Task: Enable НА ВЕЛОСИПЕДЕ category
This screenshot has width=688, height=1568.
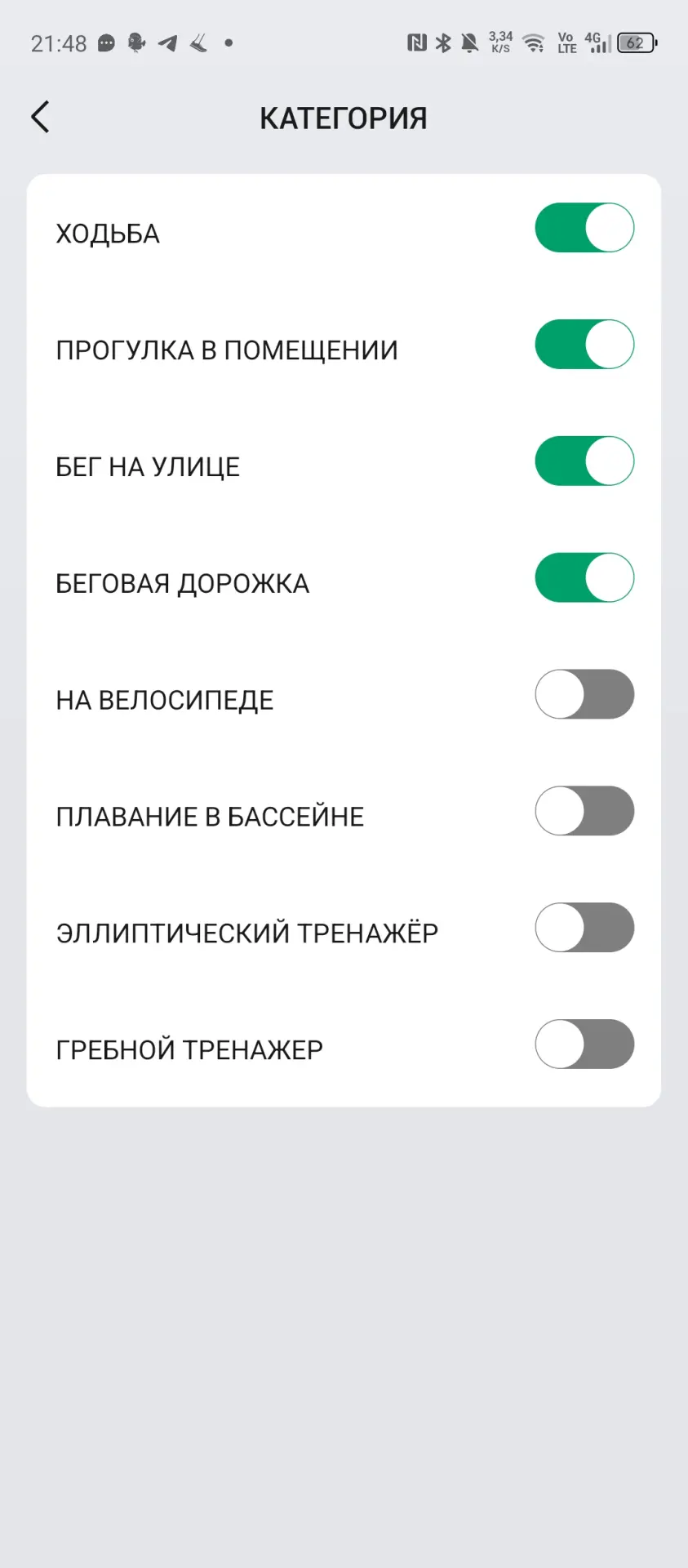Action: pos(584,693)
